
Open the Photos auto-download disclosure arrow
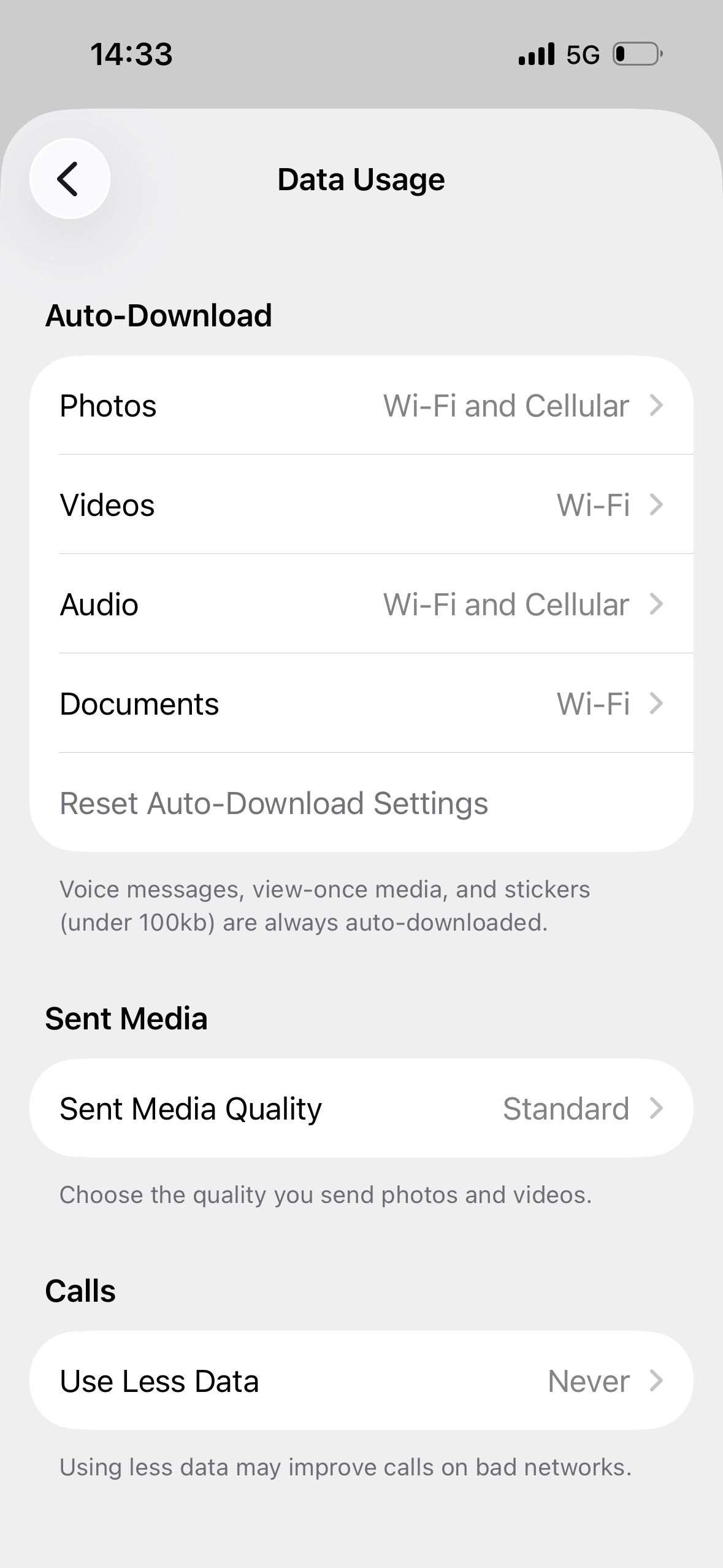coord(657,405)
